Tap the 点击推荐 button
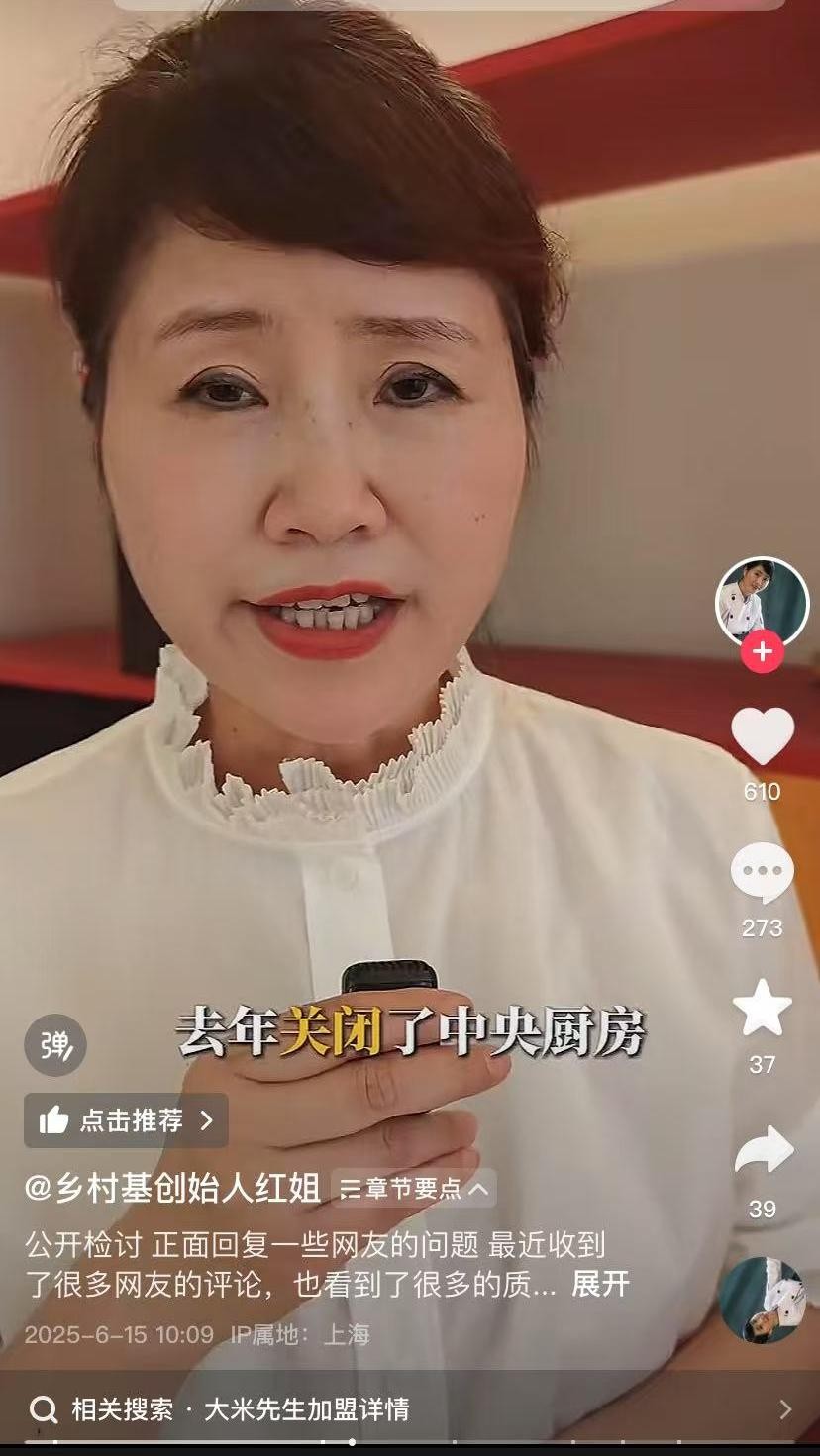The image size is (820, 1456). [126, 1120]
